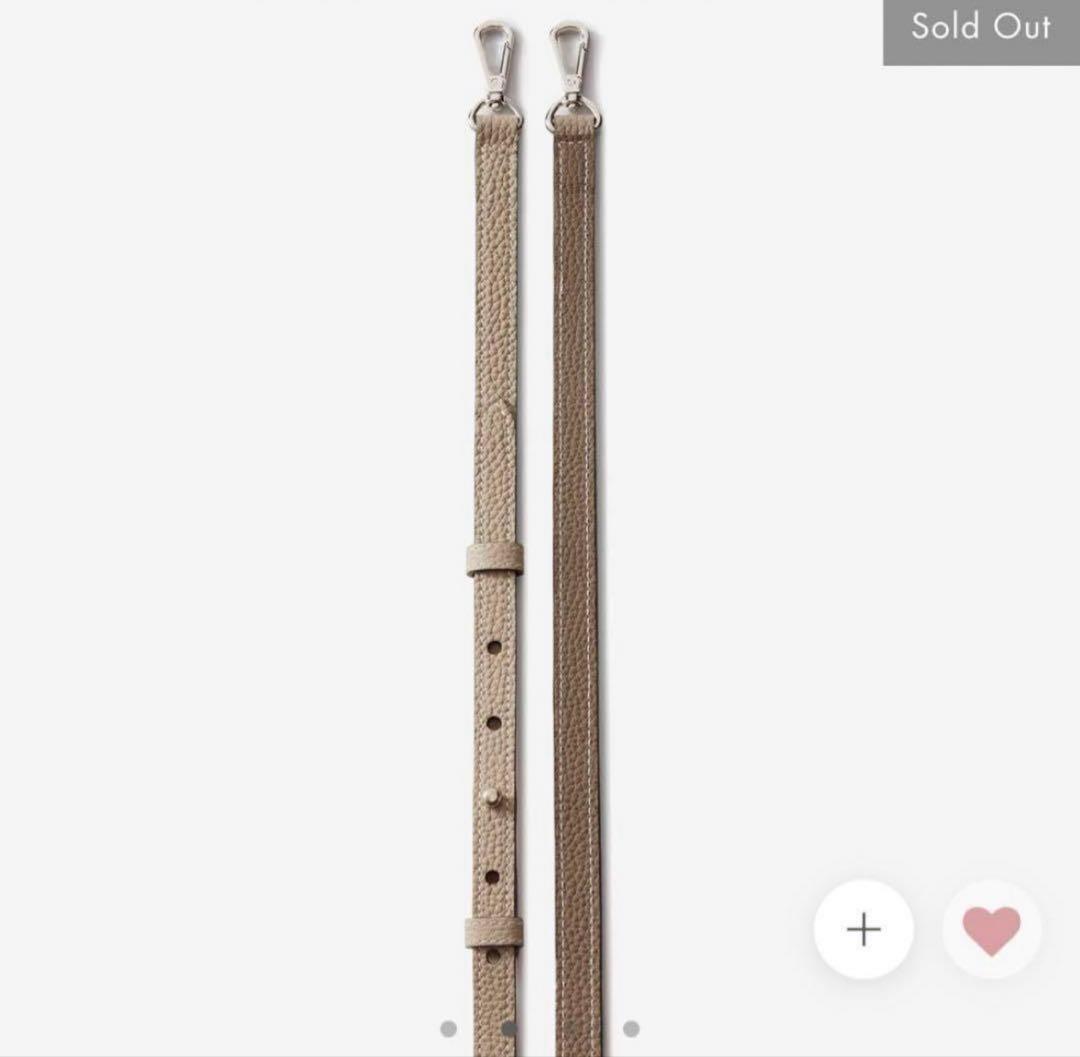The image size is (1080, 1057).
Task: Favorite this strap with the heart button
Action: pos(991,929)
